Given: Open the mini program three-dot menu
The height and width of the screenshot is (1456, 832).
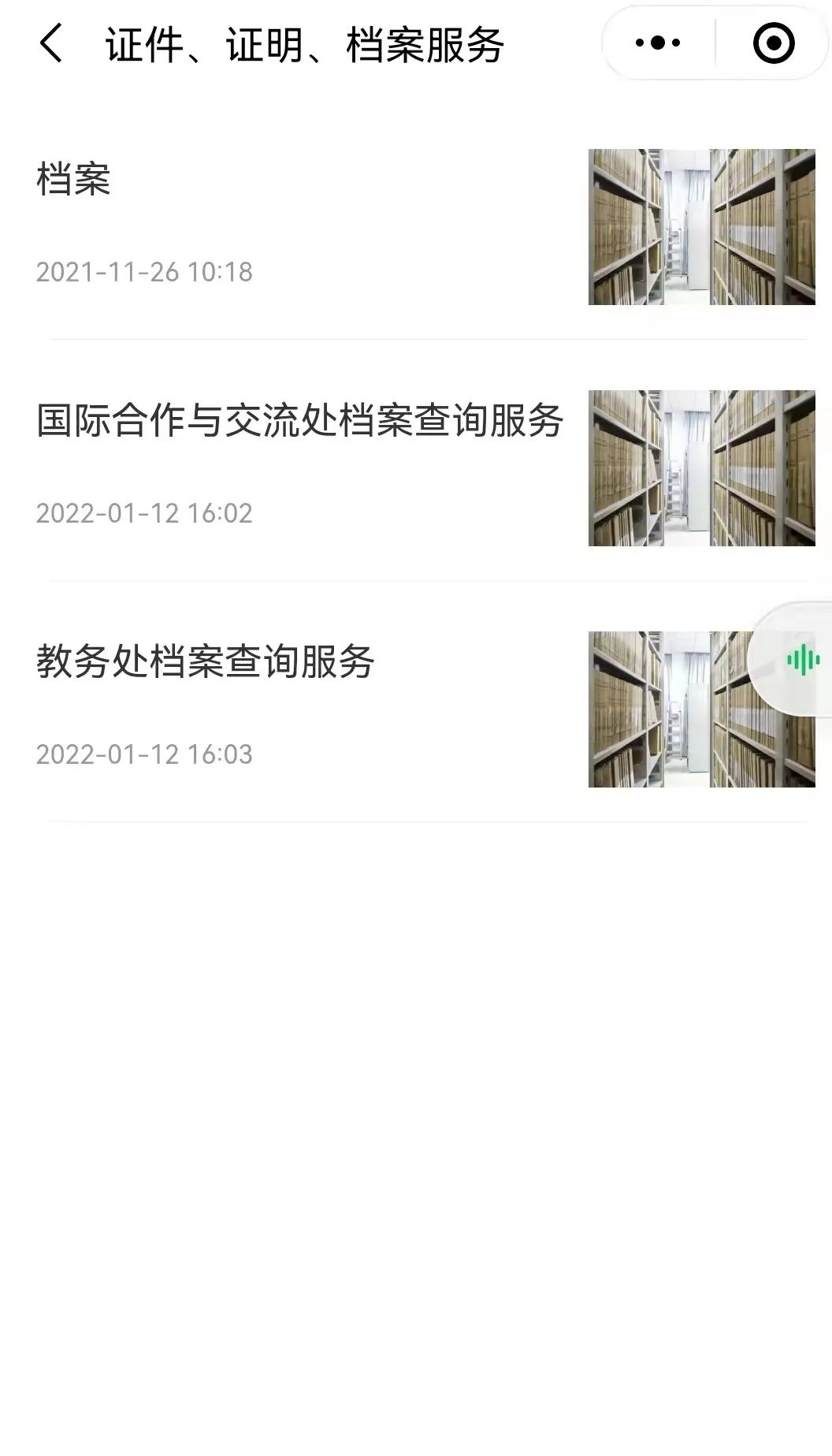Looking at the screenshot, I should tap(658, 43).
